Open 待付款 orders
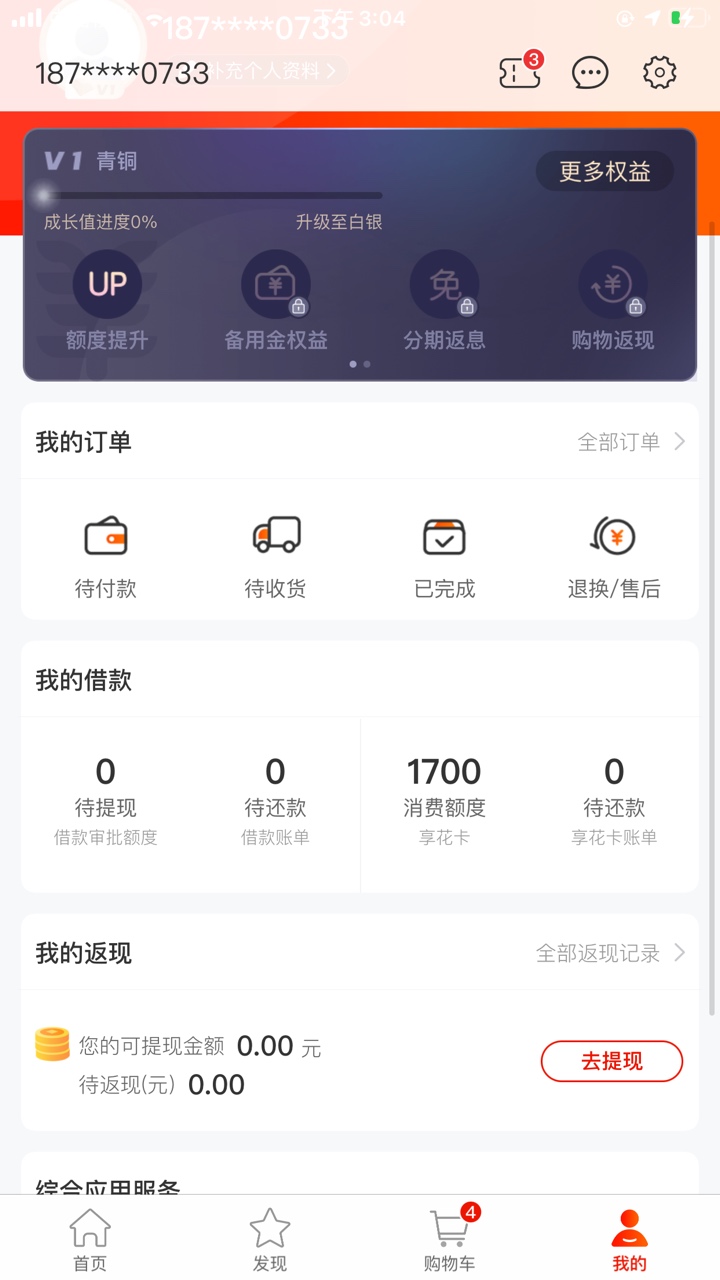 [x=105, y=558]
